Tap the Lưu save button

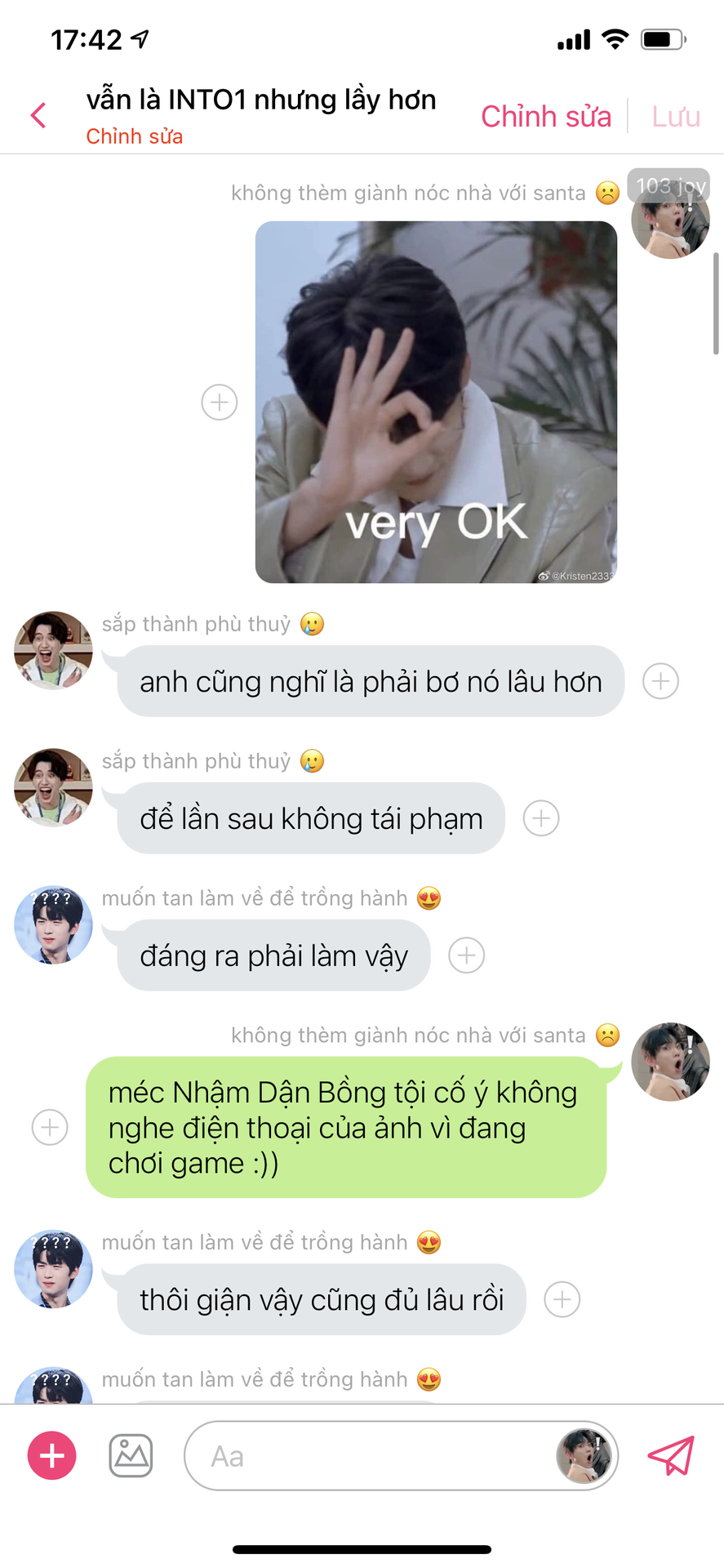pyautogui.click(x=675, y=117)
